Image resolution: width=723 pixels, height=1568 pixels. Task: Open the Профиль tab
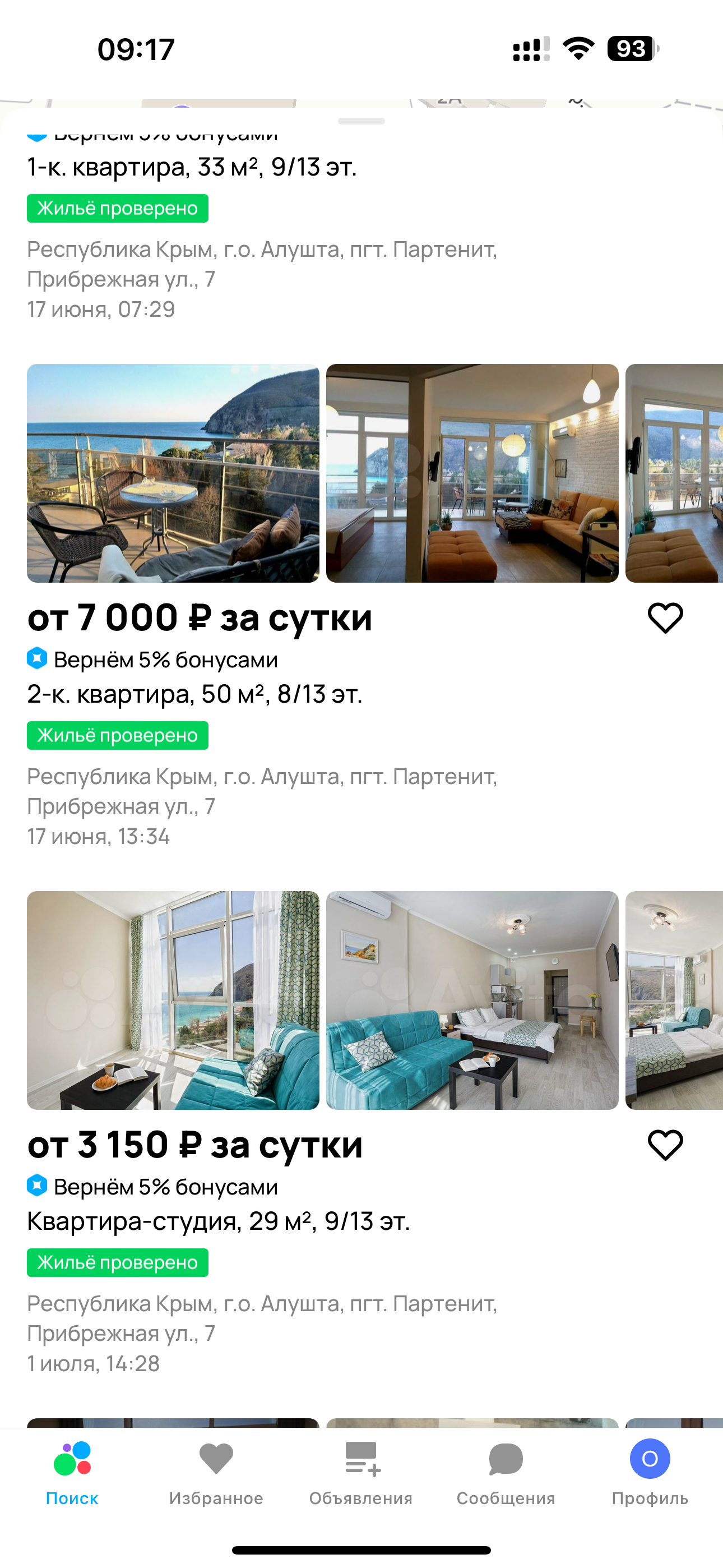point(650,1472)
